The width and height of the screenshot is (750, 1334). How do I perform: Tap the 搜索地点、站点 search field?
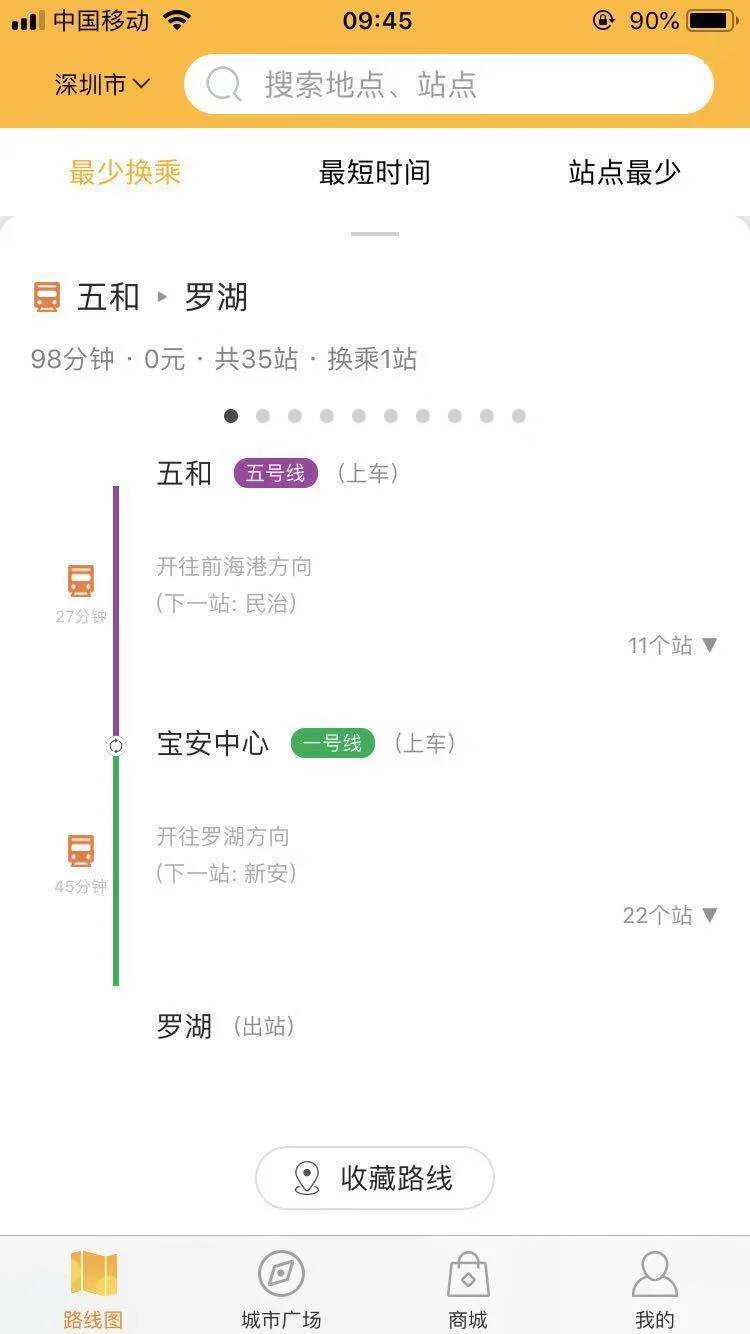[448, 84]
